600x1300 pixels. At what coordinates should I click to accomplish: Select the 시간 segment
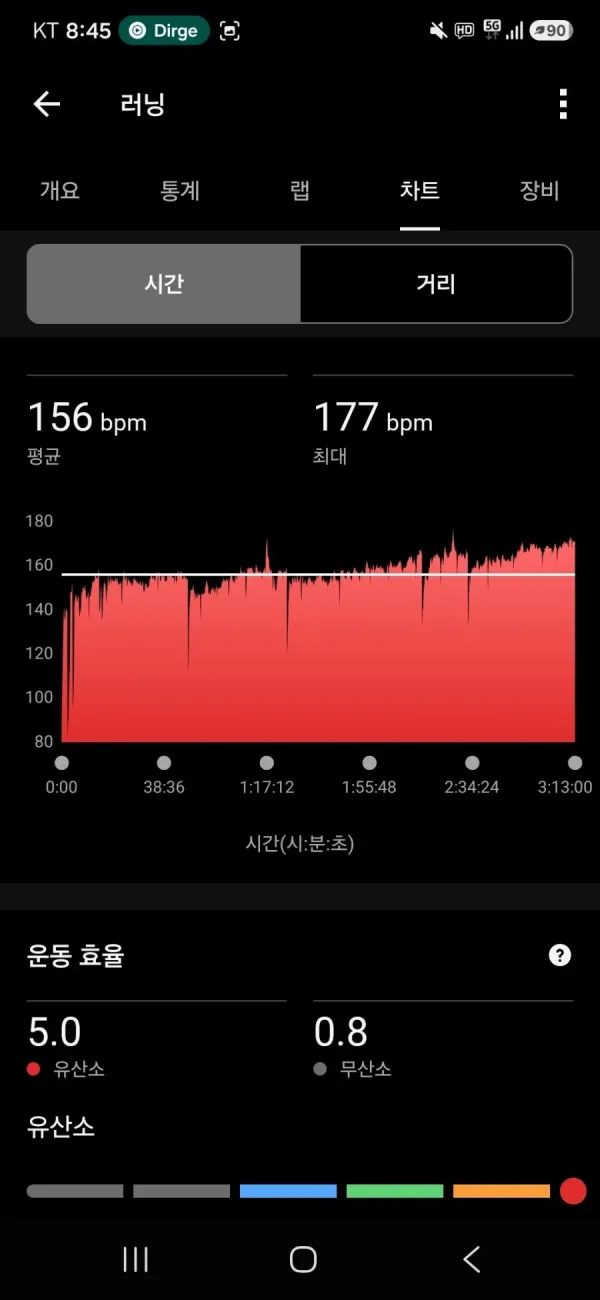[x=164, y=284]
